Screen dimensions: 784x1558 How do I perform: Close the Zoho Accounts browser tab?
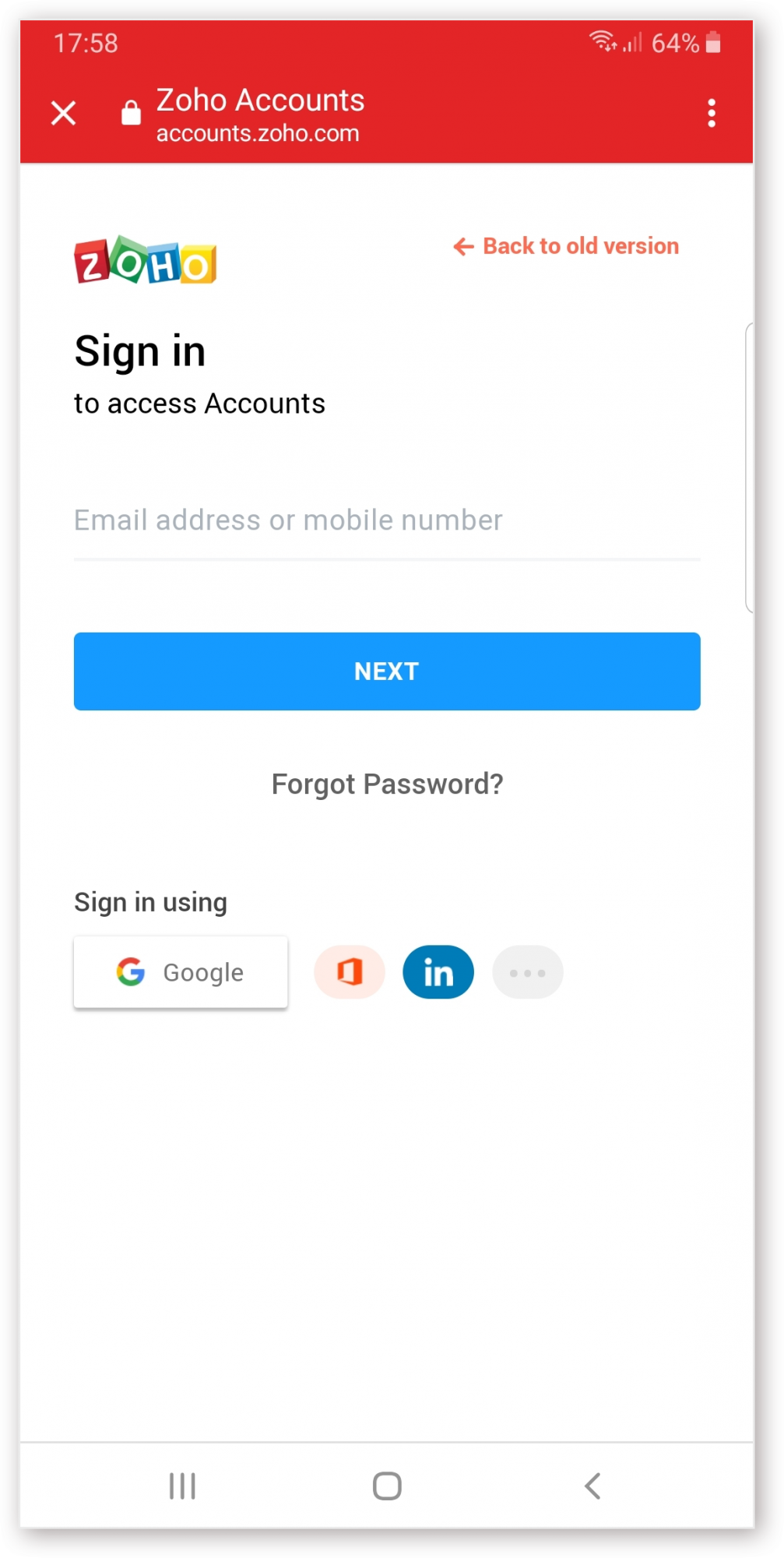pyautogui.click(x=64, y=113)
